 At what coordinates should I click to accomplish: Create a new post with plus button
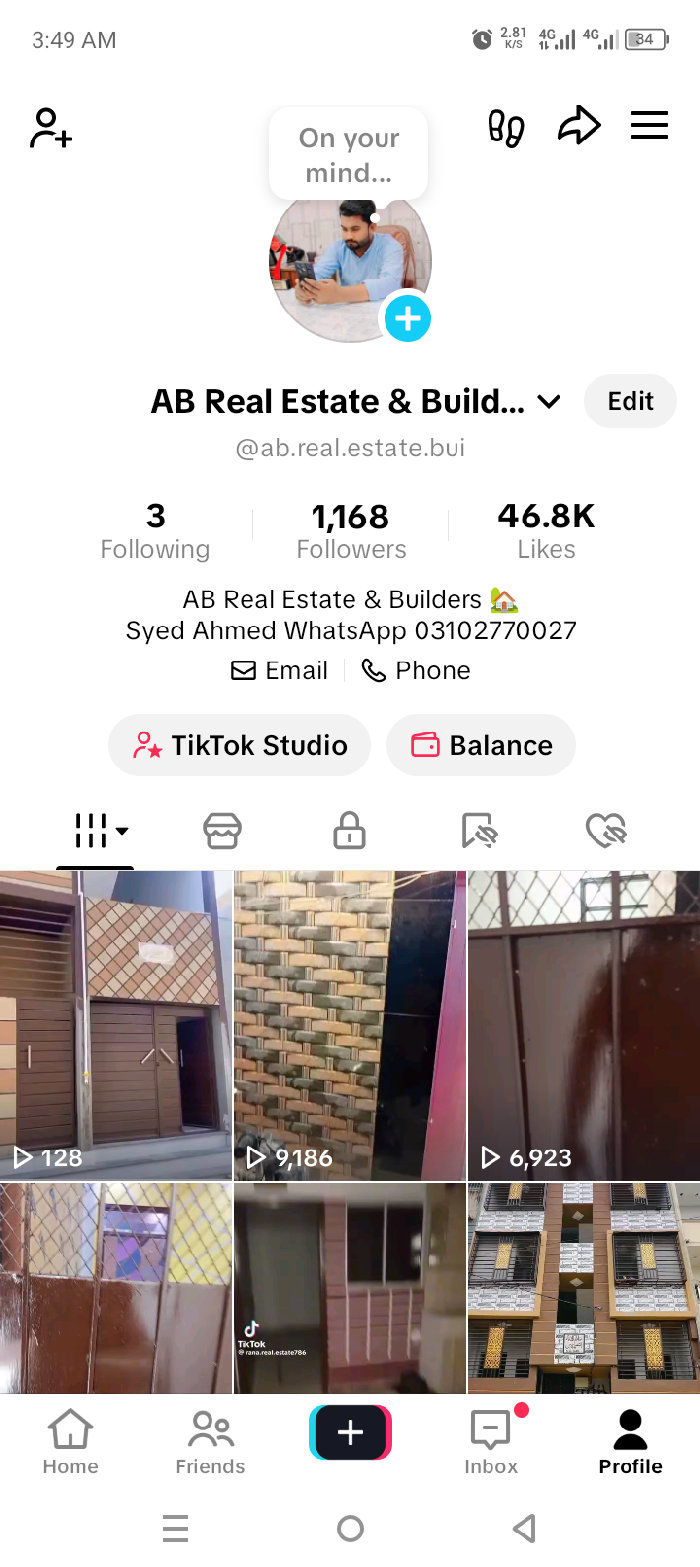click(350, 1433)
